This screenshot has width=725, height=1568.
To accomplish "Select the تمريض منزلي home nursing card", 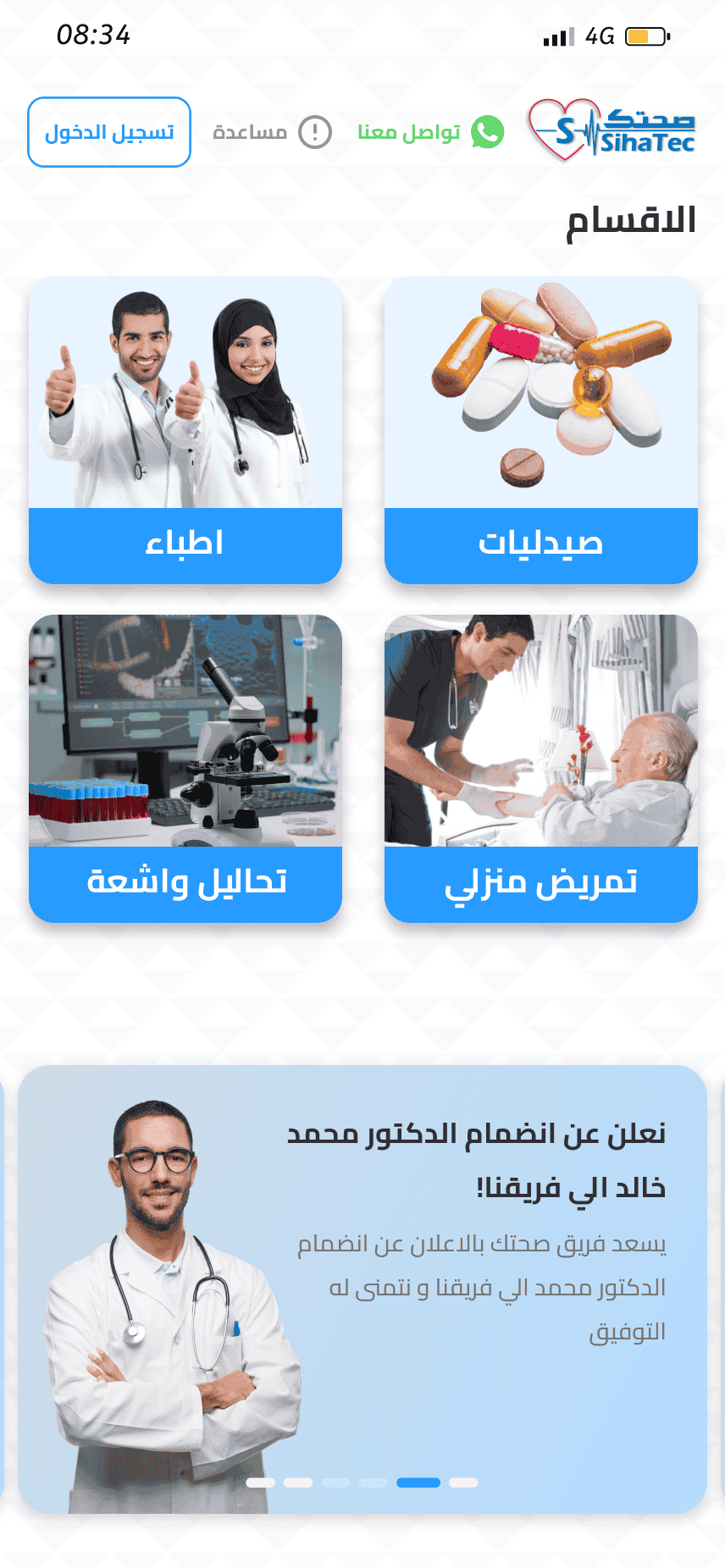I will 540,769.
